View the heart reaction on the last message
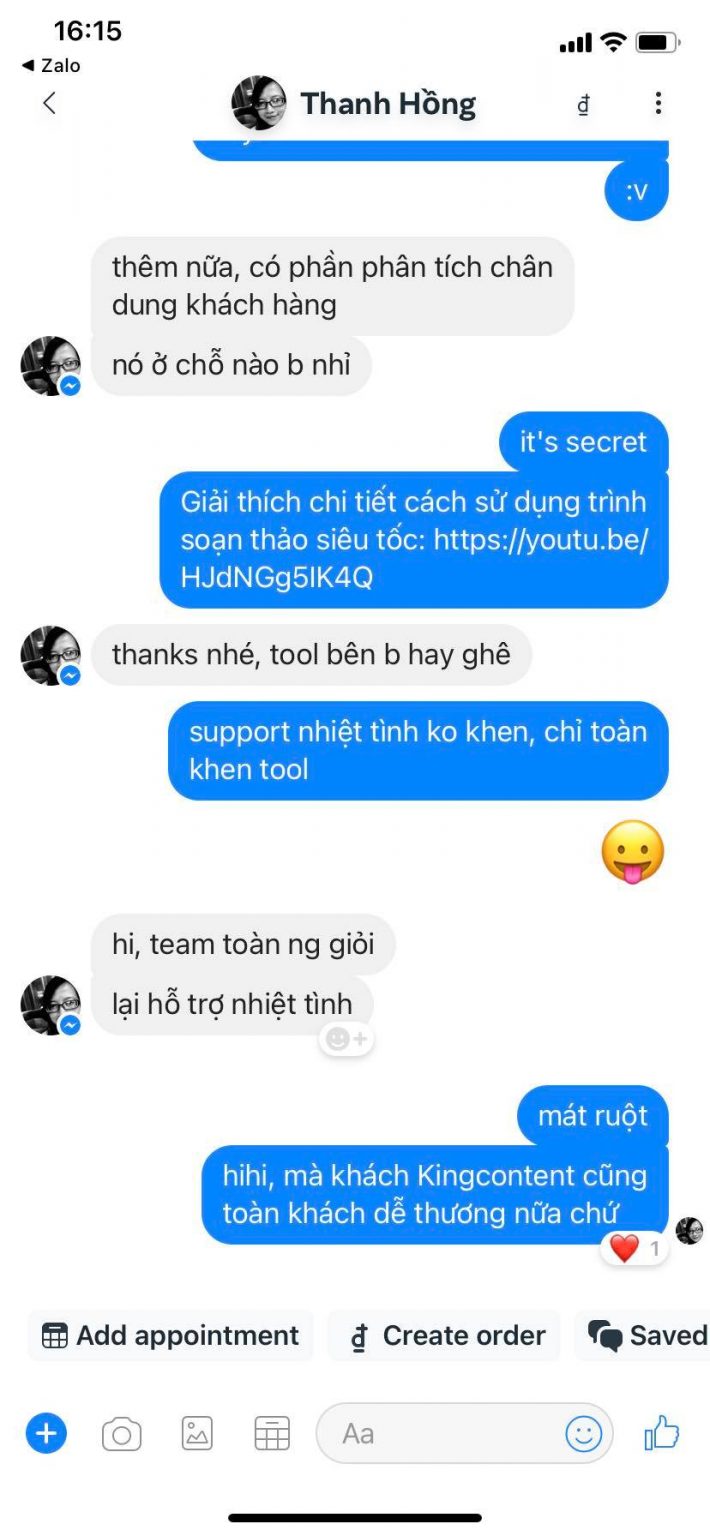 (633, 1248)
